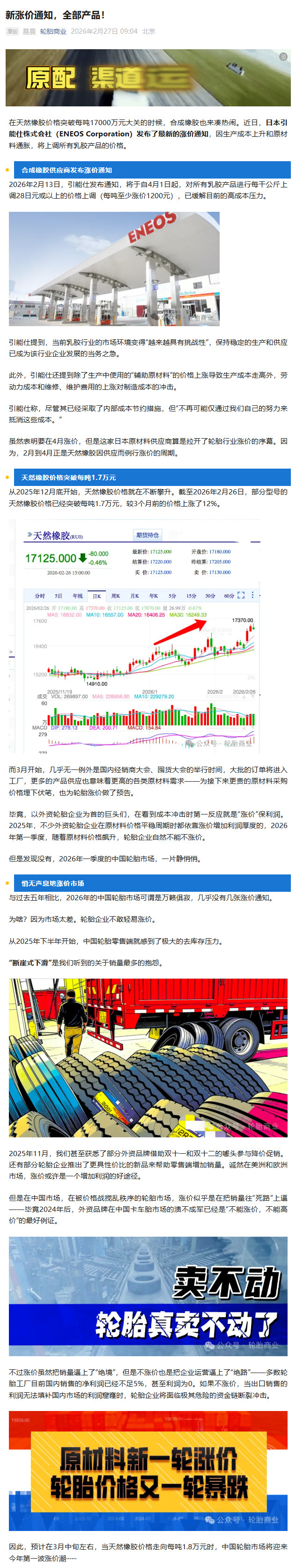296x1568 pixels.
Task: Open the tire warehouse illustration
Action: click(x=148, y=1057)
